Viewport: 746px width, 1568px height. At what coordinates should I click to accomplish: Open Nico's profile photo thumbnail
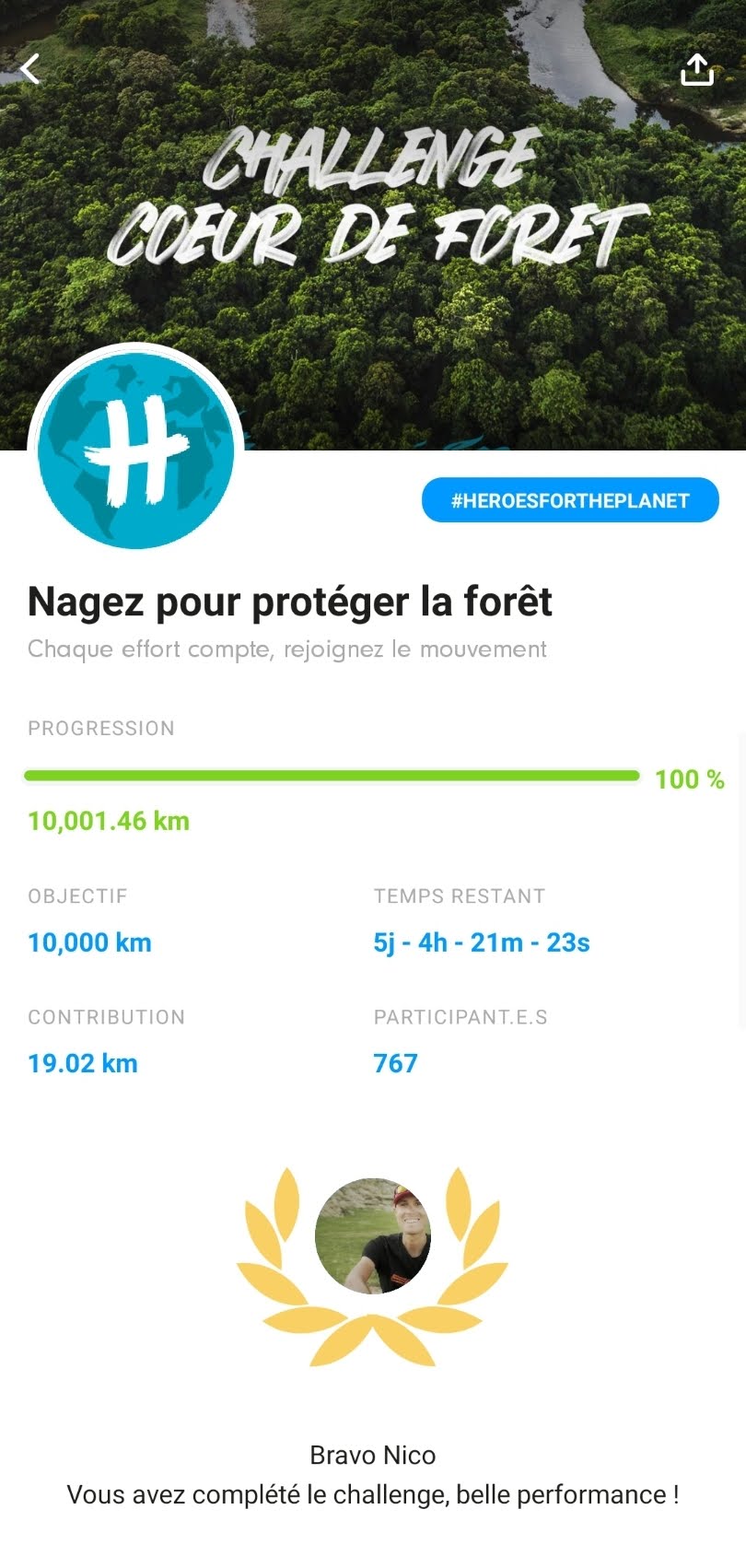point(372,1235)
